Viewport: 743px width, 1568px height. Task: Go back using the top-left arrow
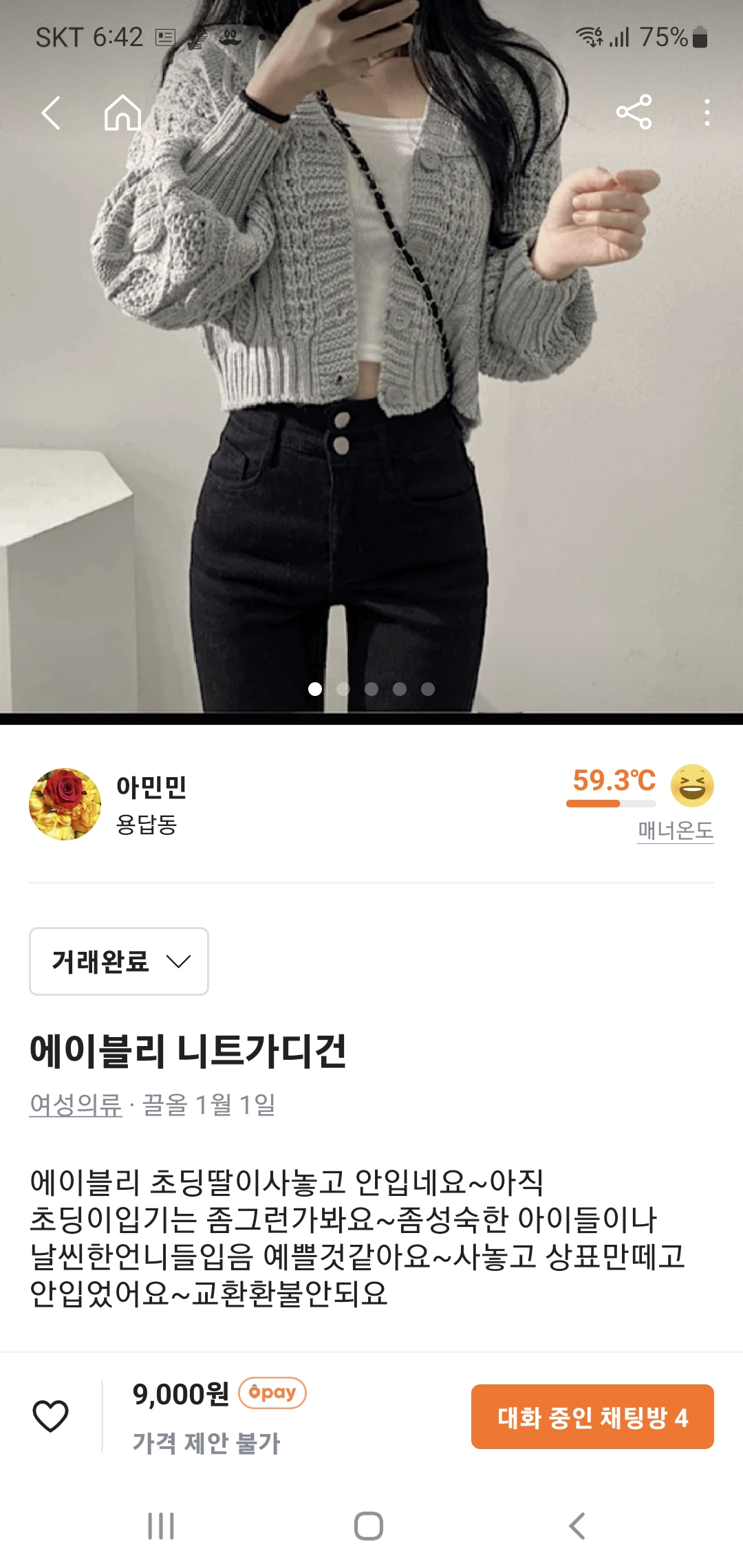(x=51, y=113)
